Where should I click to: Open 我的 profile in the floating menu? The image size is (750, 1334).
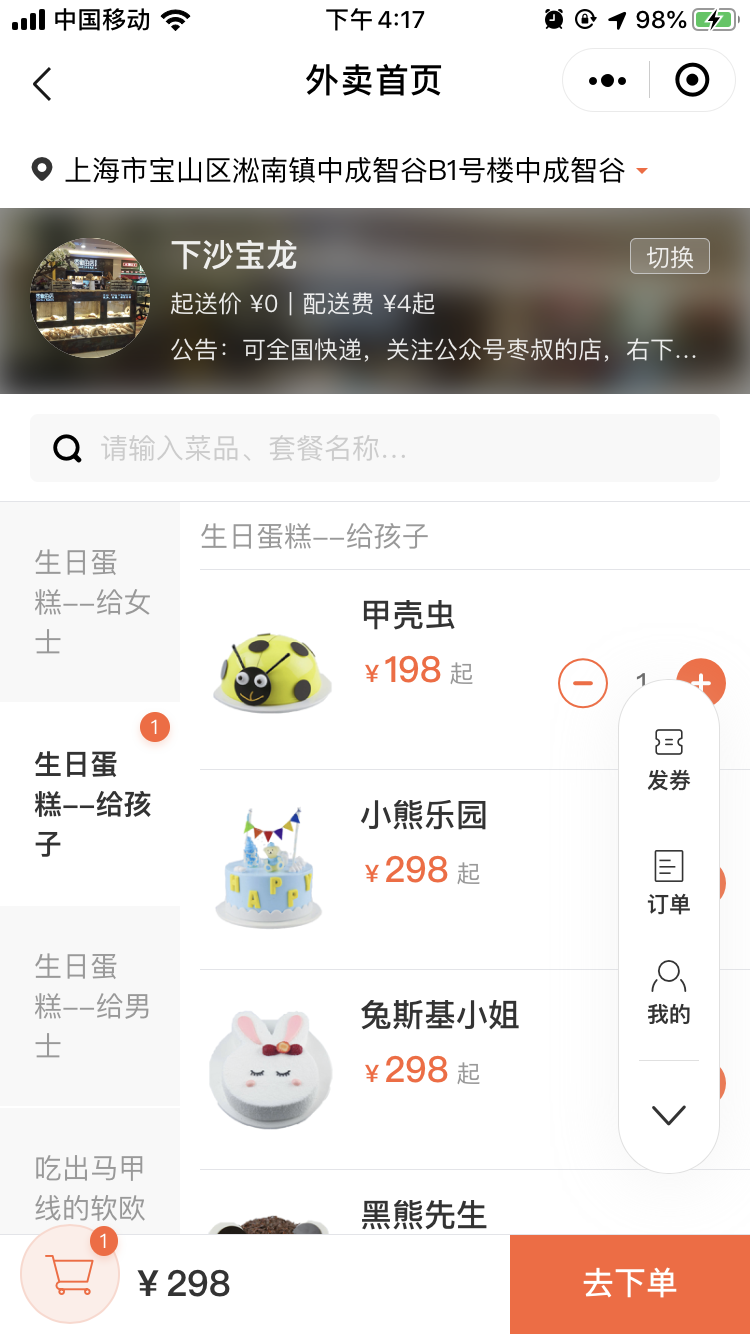coord(668,993)
